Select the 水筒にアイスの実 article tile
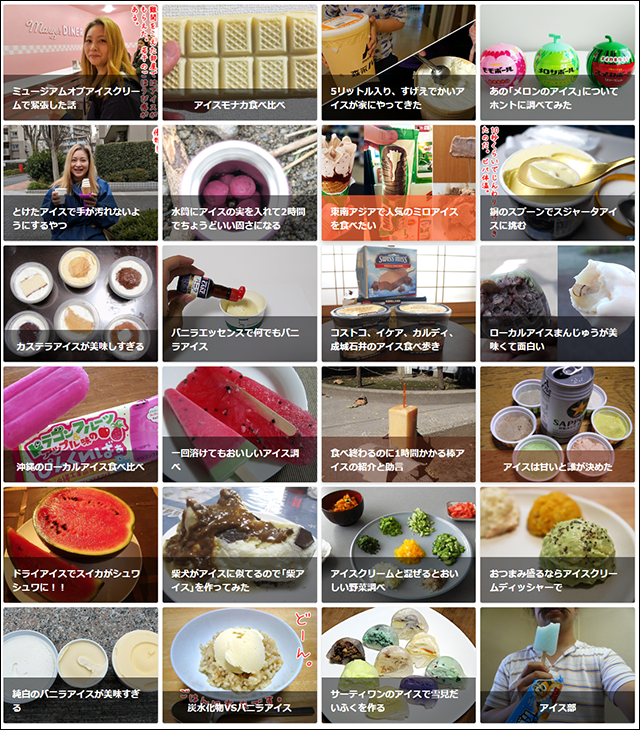The image size is (640, 730). (239, 183)
